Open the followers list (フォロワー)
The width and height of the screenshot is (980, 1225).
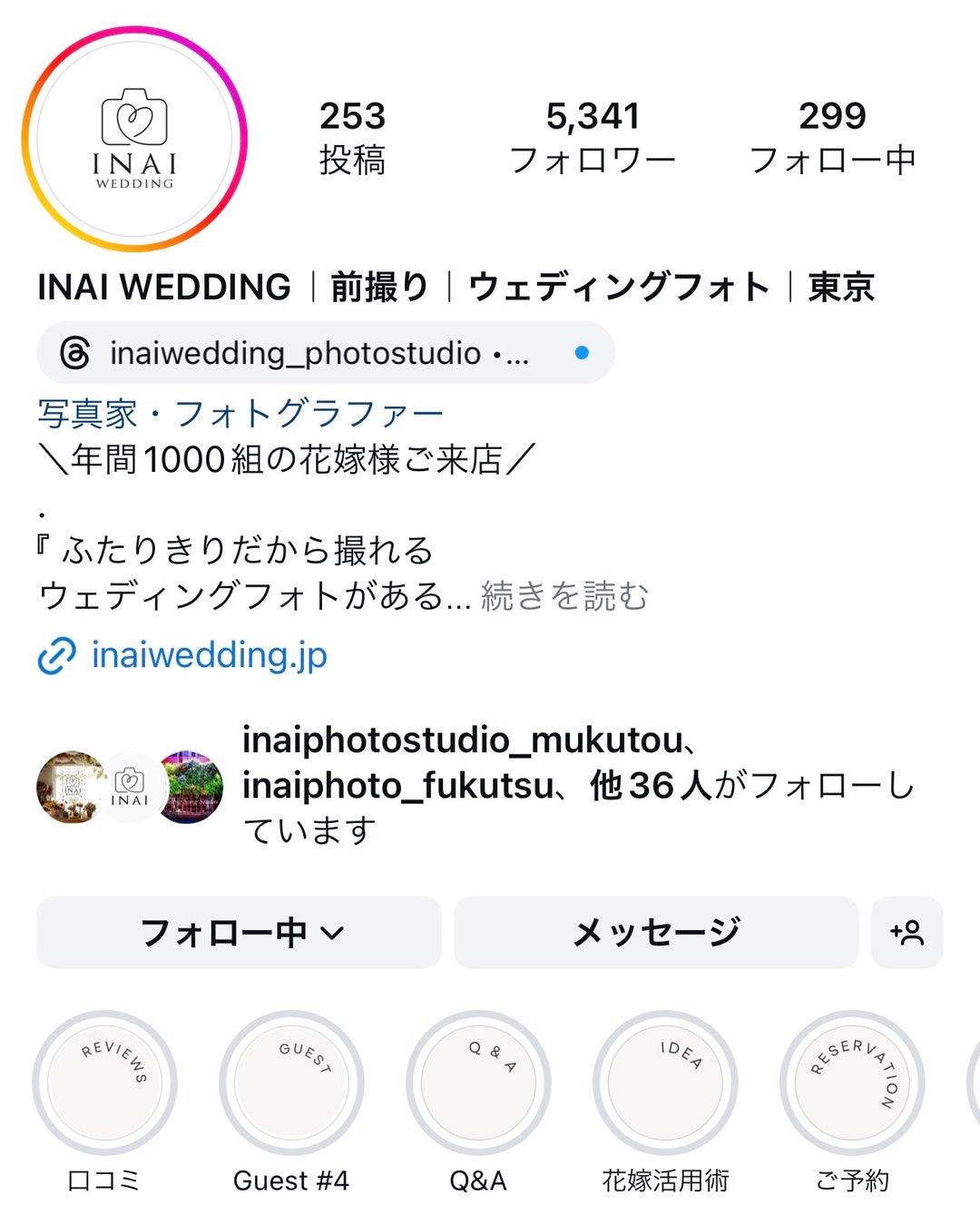click(x=593, y=137)
